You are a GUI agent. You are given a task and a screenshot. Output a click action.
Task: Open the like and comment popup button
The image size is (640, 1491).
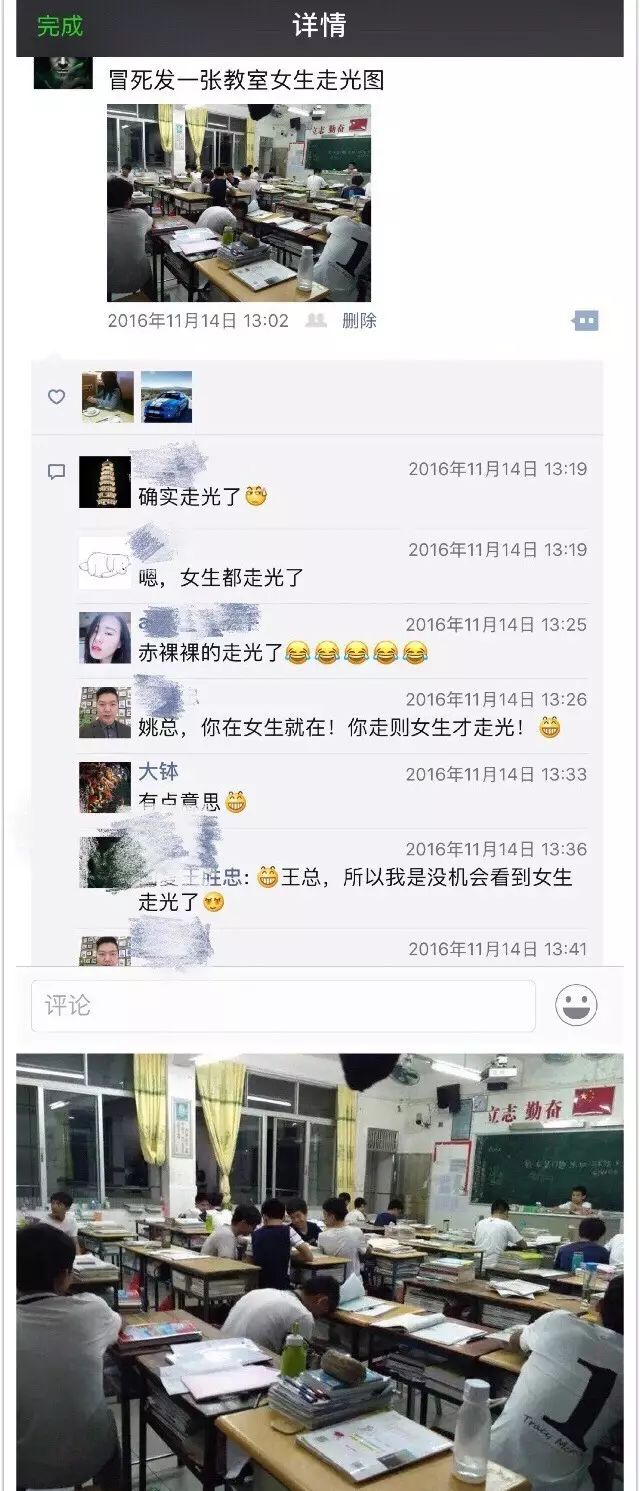[x=585, y=321]
